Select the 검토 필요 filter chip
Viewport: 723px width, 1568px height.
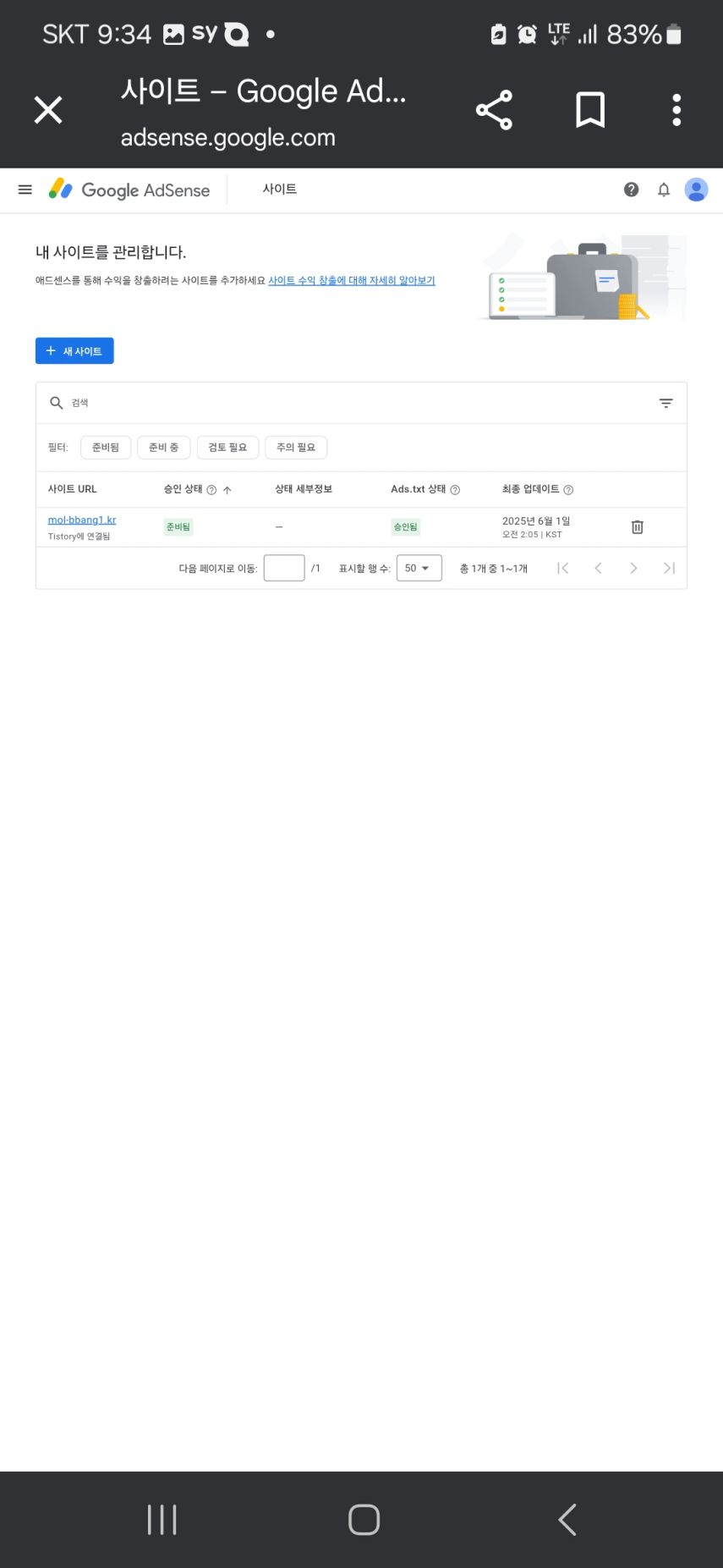point(227,448)
